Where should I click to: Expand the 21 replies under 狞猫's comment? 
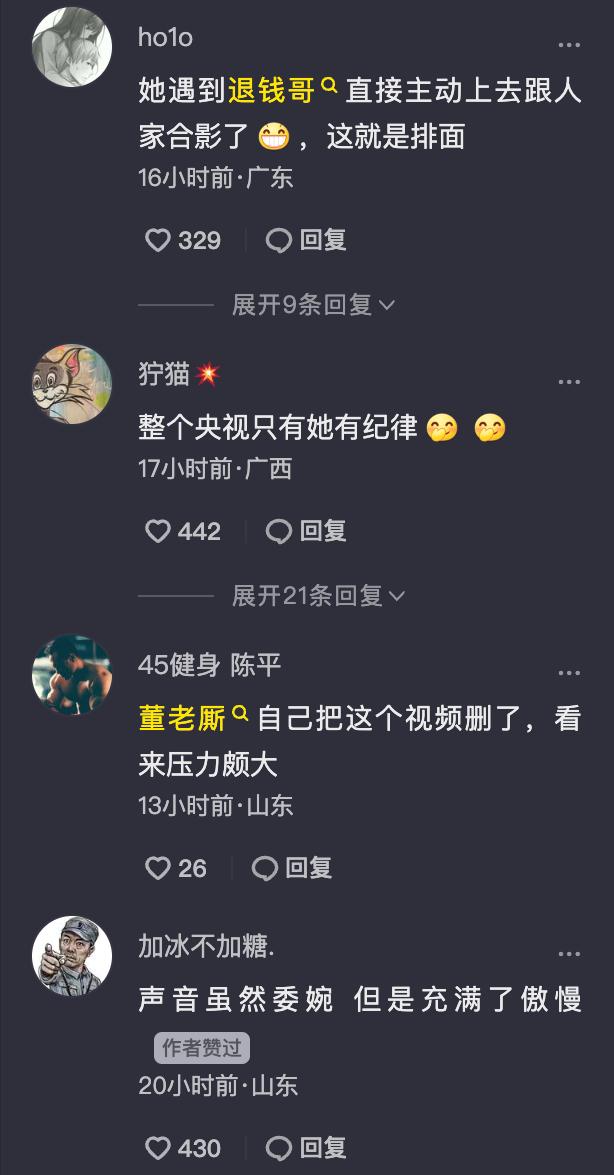click(x=319, y=596)
